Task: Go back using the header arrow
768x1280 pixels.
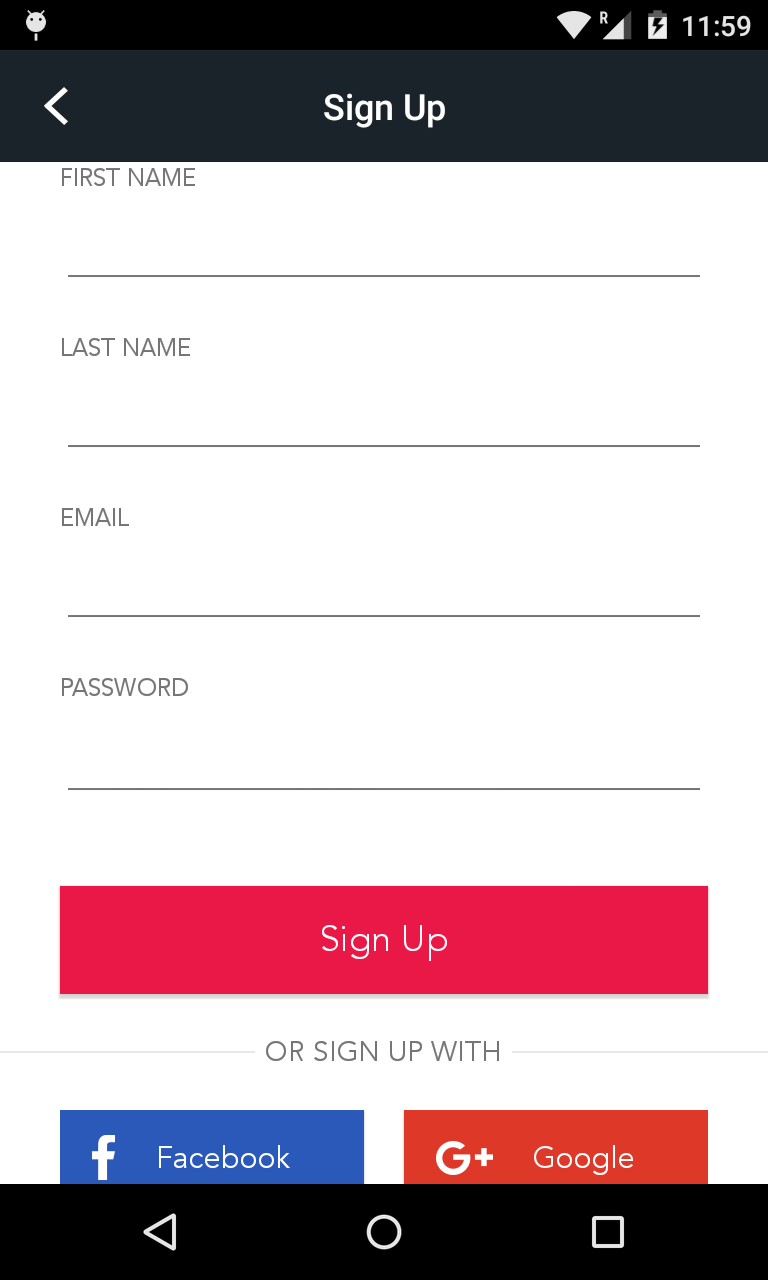Action: point(56,106)
